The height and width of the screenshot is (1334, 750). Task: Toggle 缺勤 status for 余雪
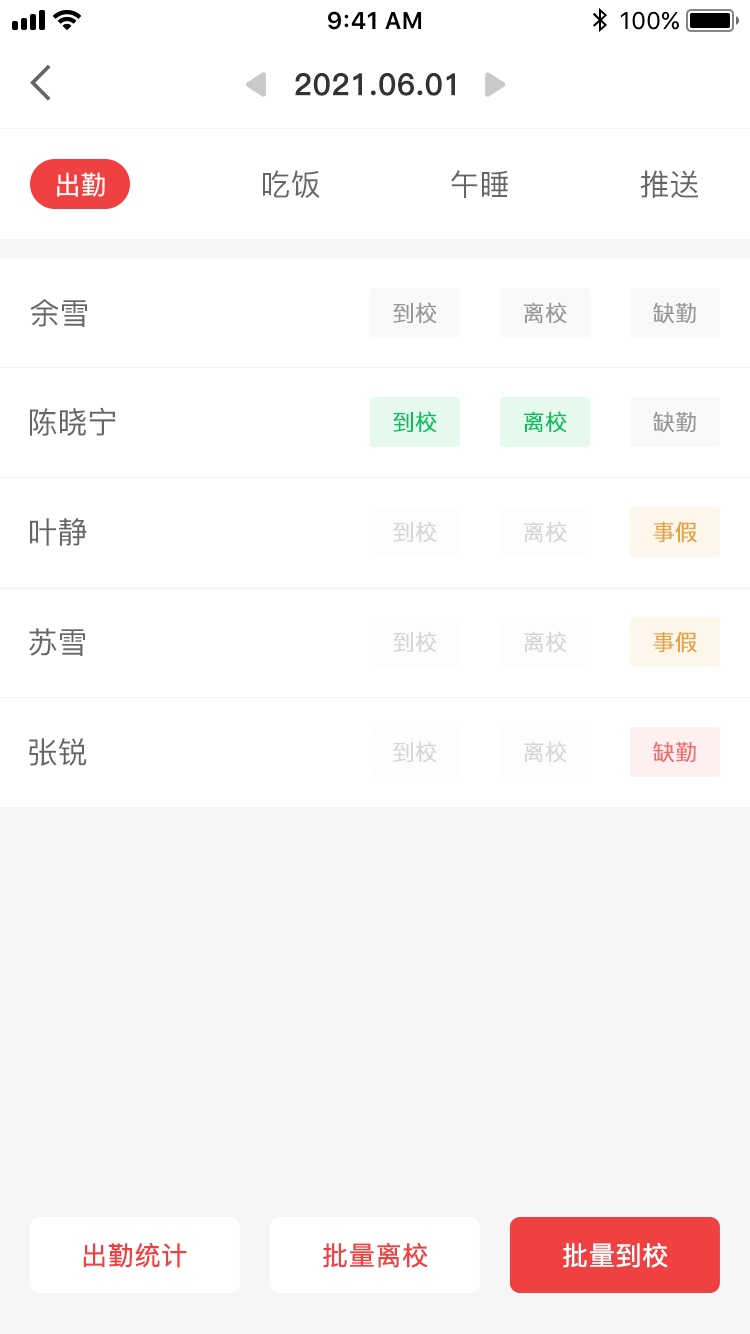tap(674, 312)
